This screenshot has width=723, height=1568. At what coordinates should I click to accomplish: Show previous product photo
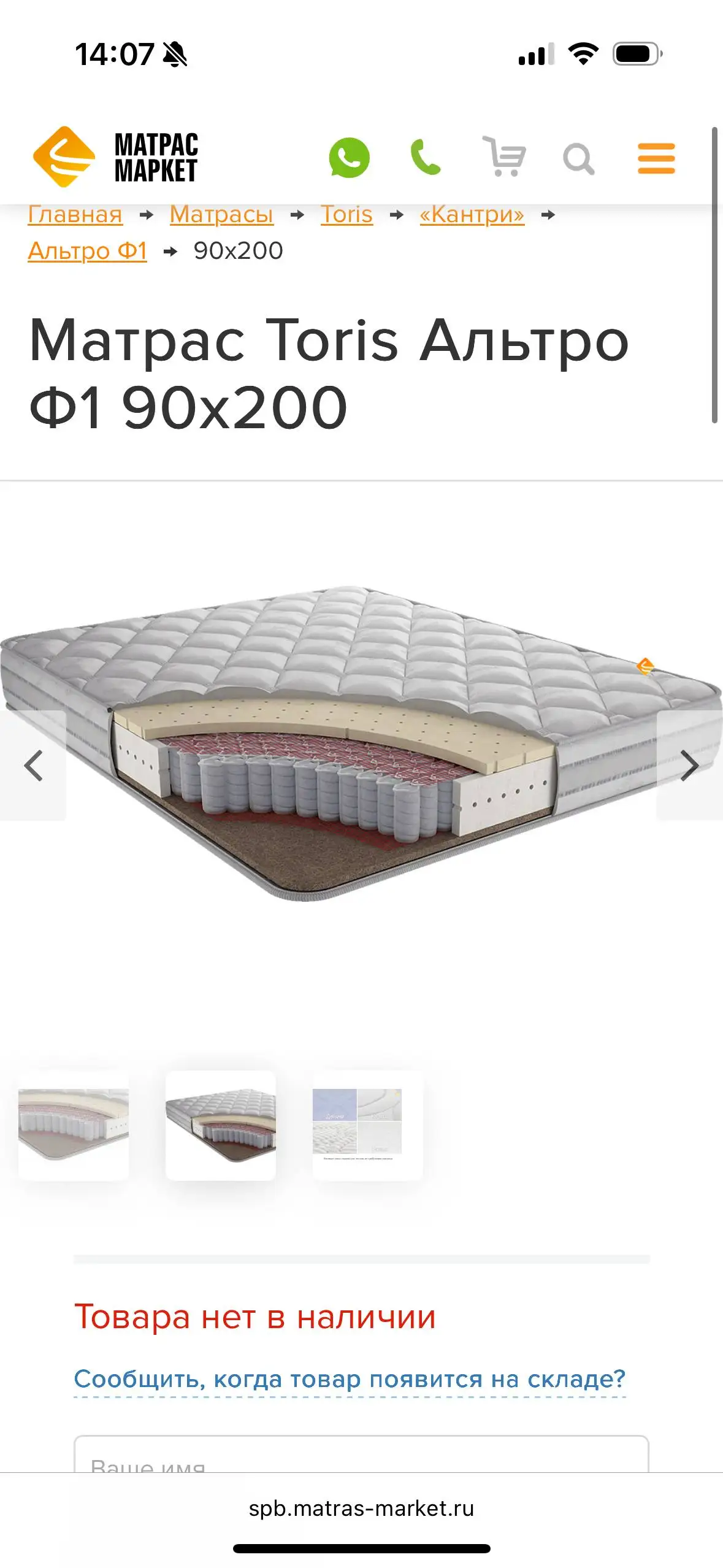(x=33, y=766)
